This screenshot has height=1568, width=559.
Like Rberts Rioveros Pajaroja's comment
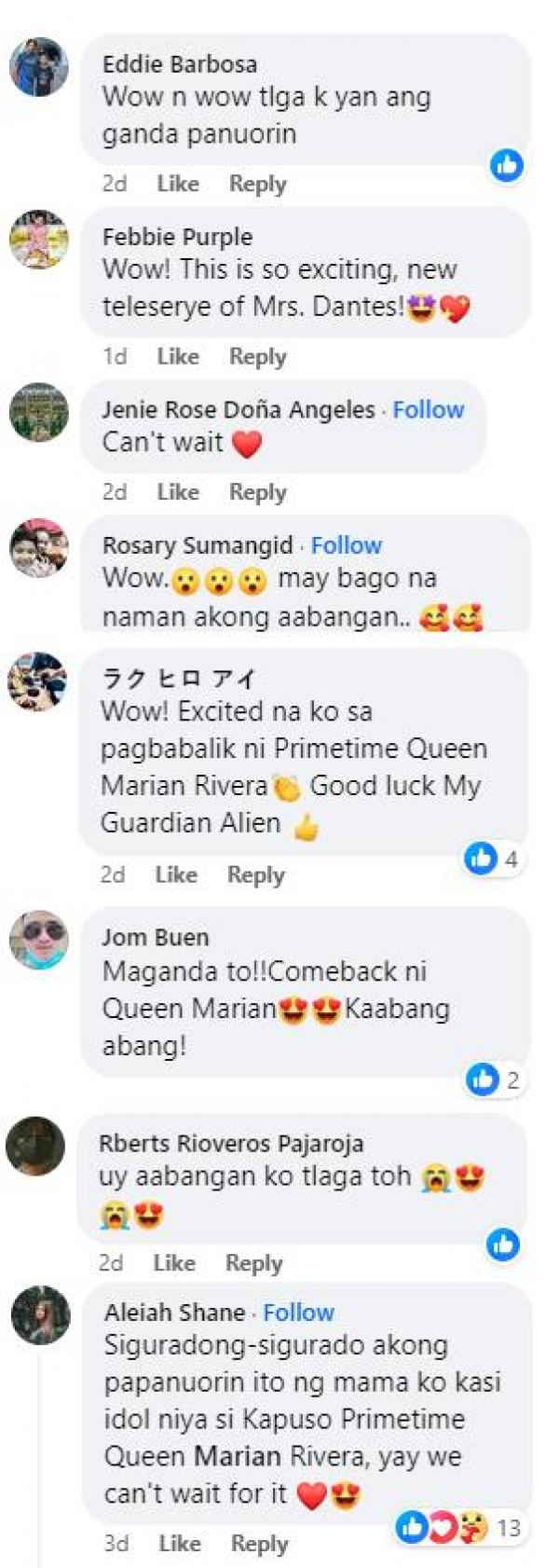pyautogui.click(x=173, y=1263)
